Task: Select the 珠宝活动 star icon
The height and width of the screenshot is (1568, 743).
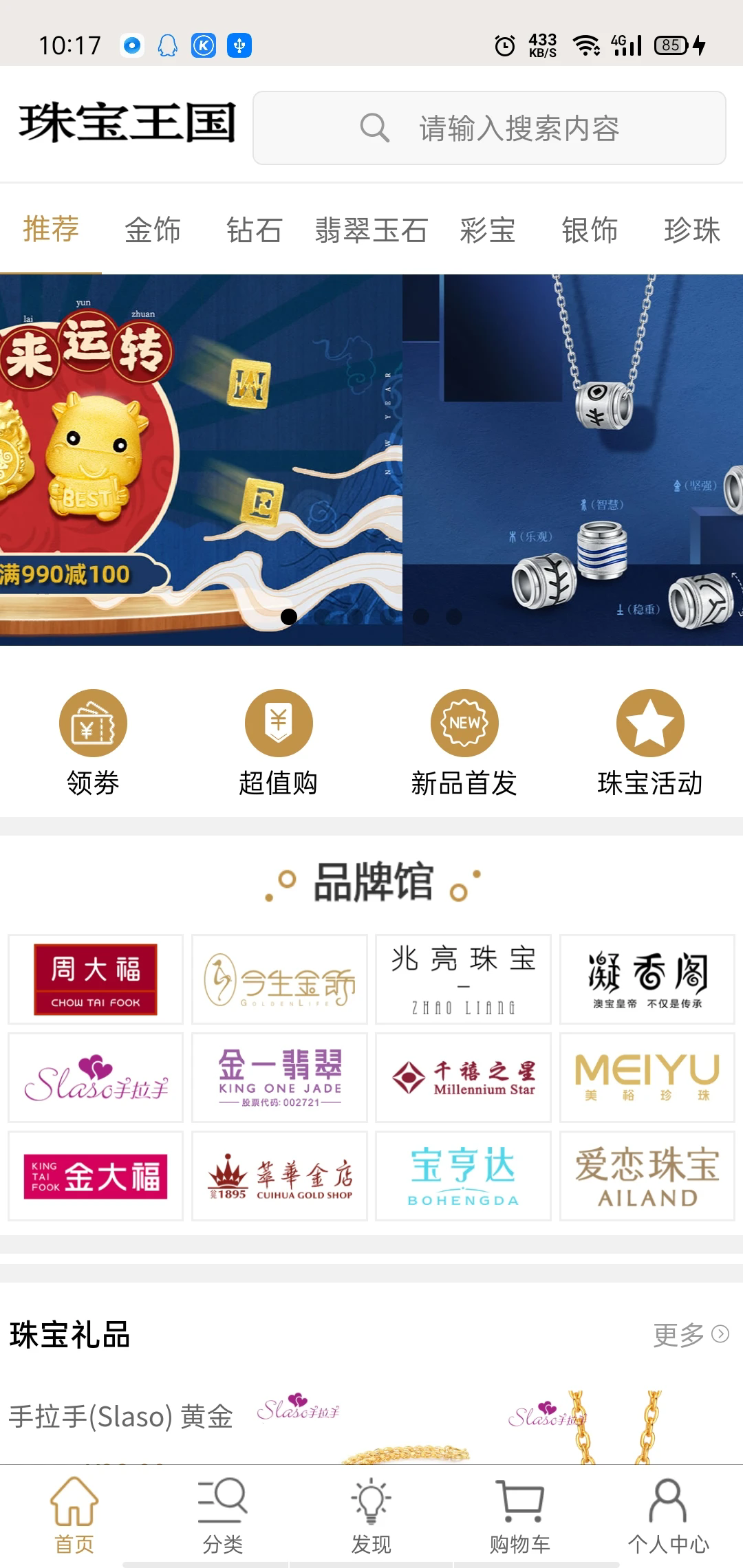Action: point(649,723)
